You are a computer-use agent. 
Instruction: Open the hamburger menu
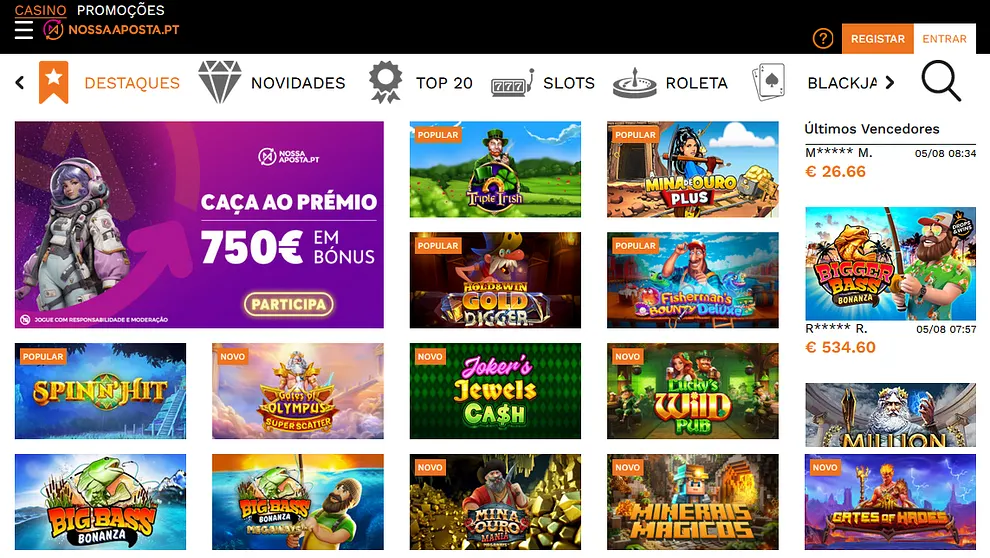tap(24, 30)
